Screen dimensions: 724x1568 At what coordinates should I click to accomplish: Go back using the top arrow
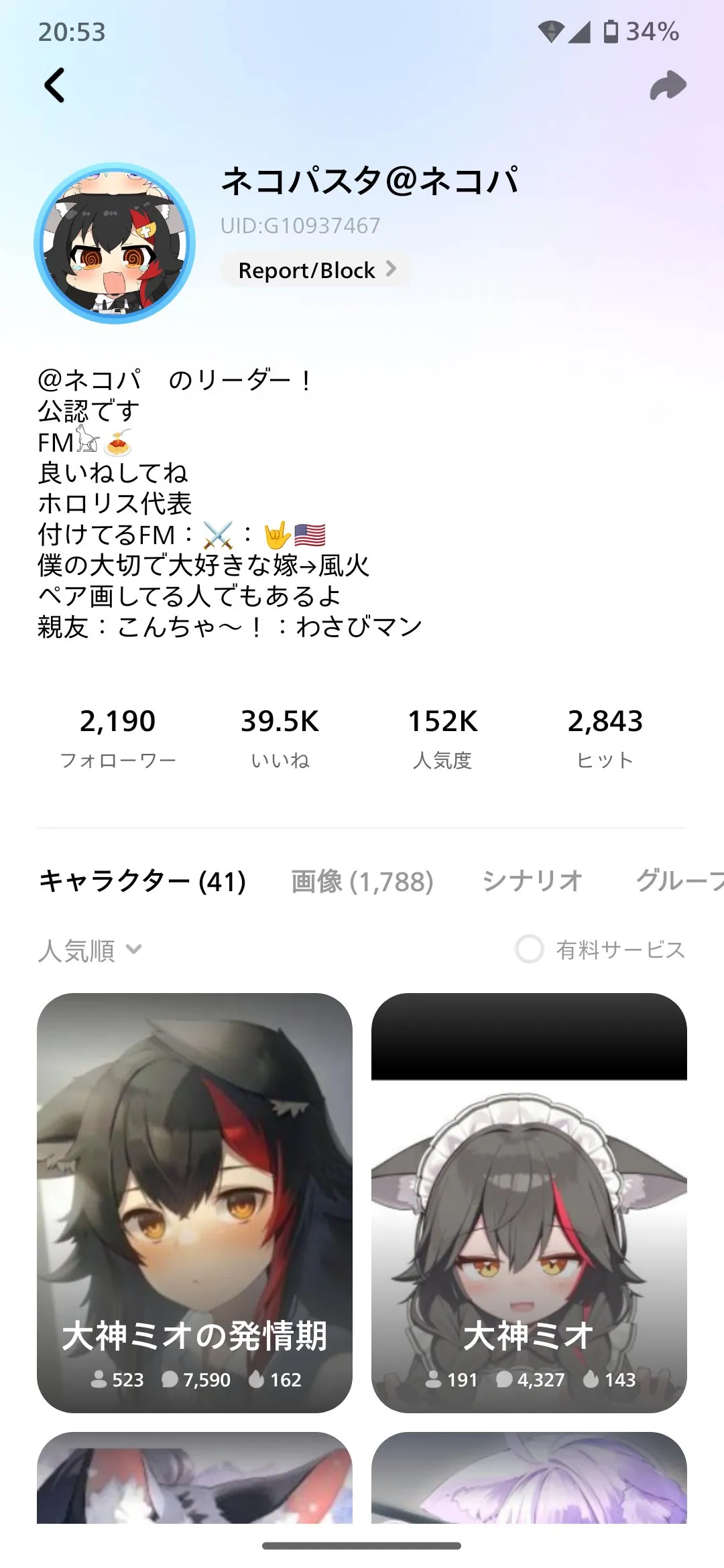pyautogui.click(x=55, y=86)
